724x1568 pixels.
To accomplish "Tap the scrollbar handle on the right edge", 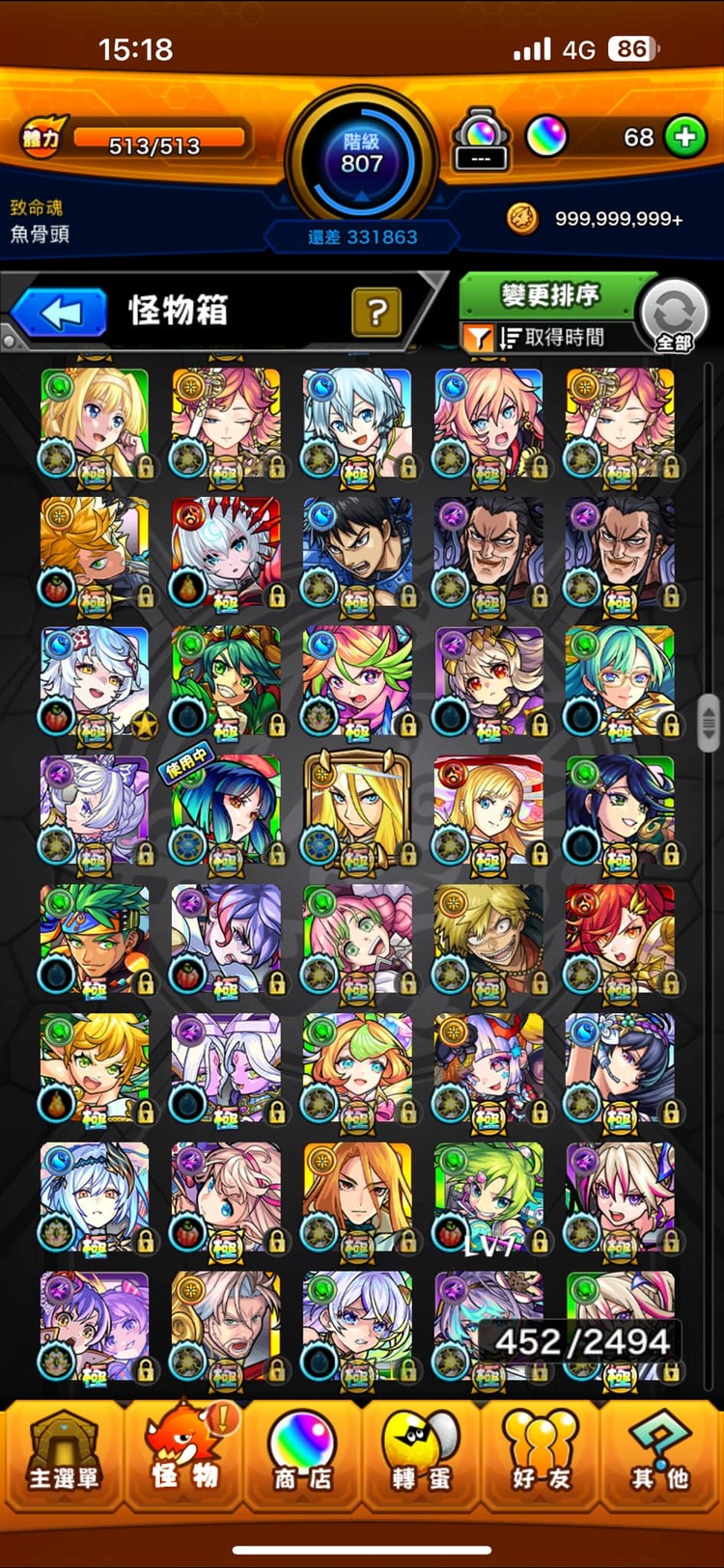I will click(x=709, y=722).
